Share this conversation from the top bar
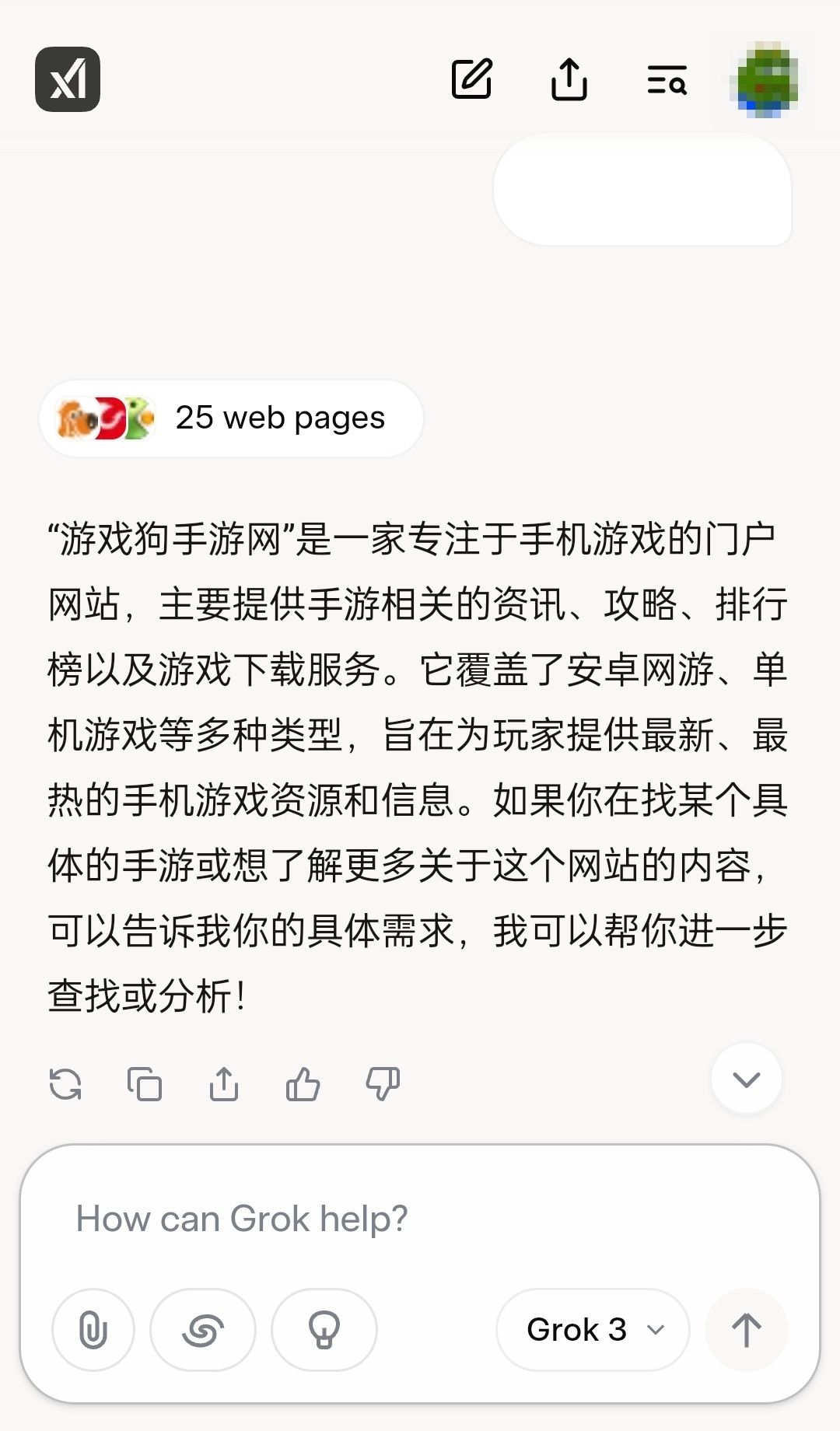This screenshot has height=1431, width=840. coord(569,79)
